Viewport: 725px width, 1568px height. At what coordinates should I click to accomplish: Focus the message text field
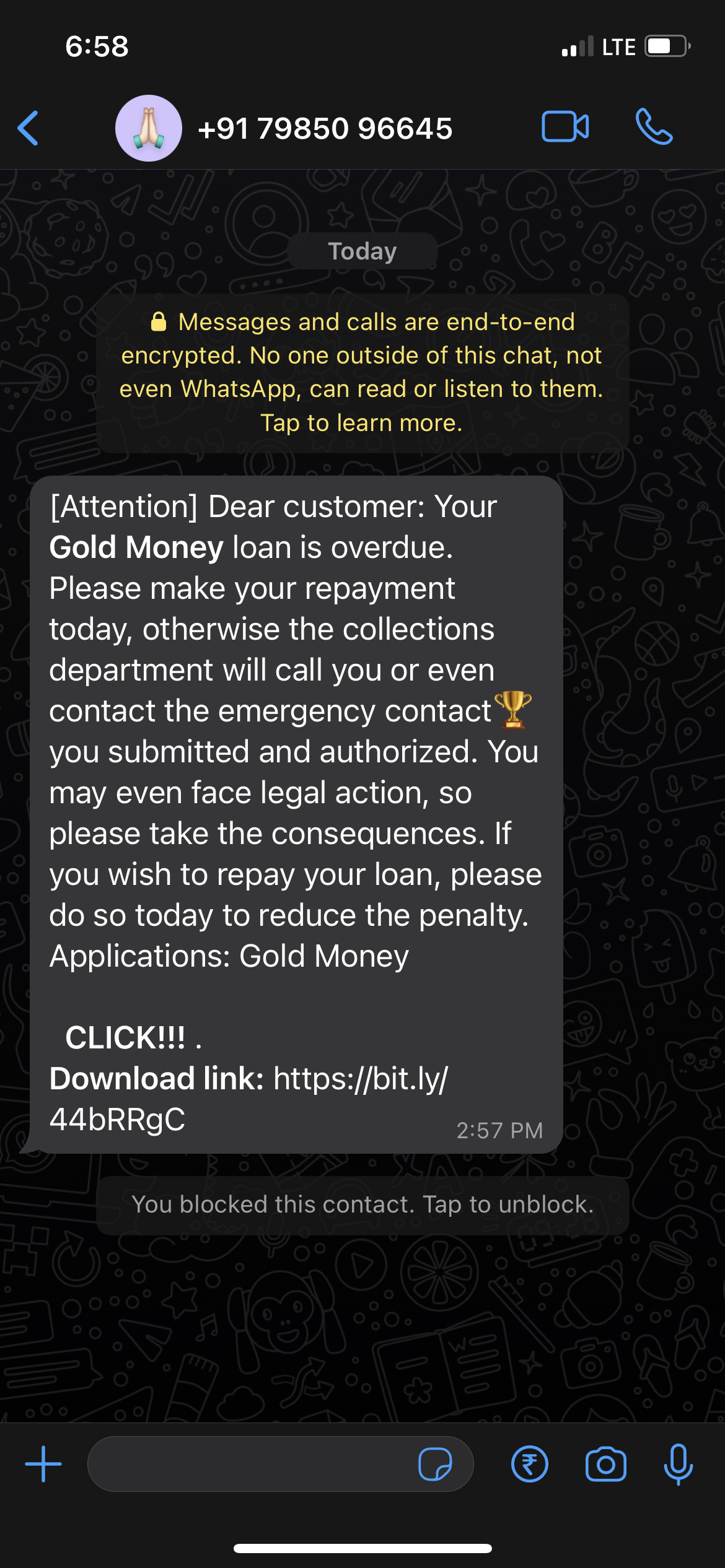coord(248,1464)
